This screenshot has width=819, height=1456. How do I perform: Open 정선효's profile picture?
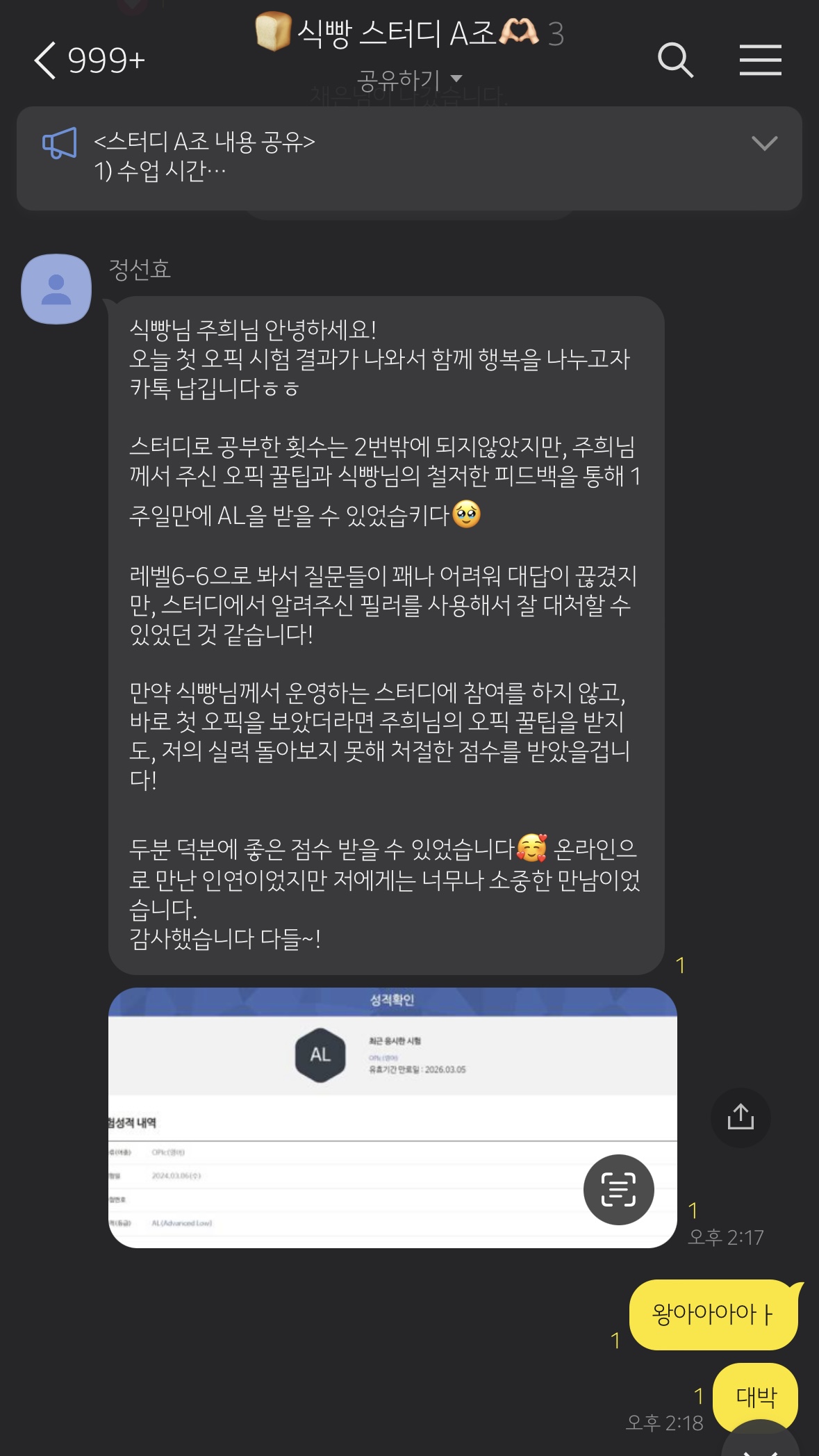(x=56, y=289)
